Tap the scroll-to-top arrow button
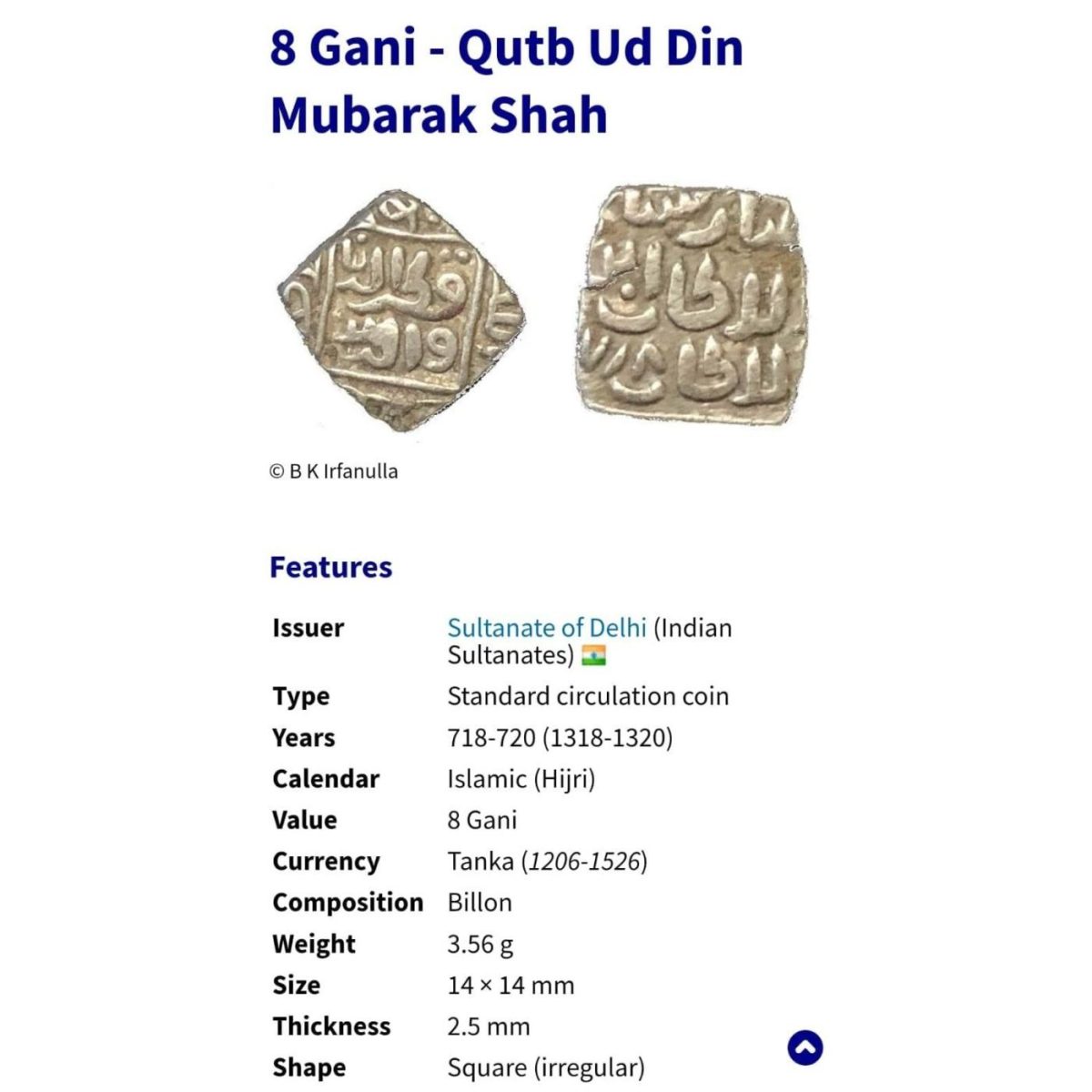 (804, 1047)
